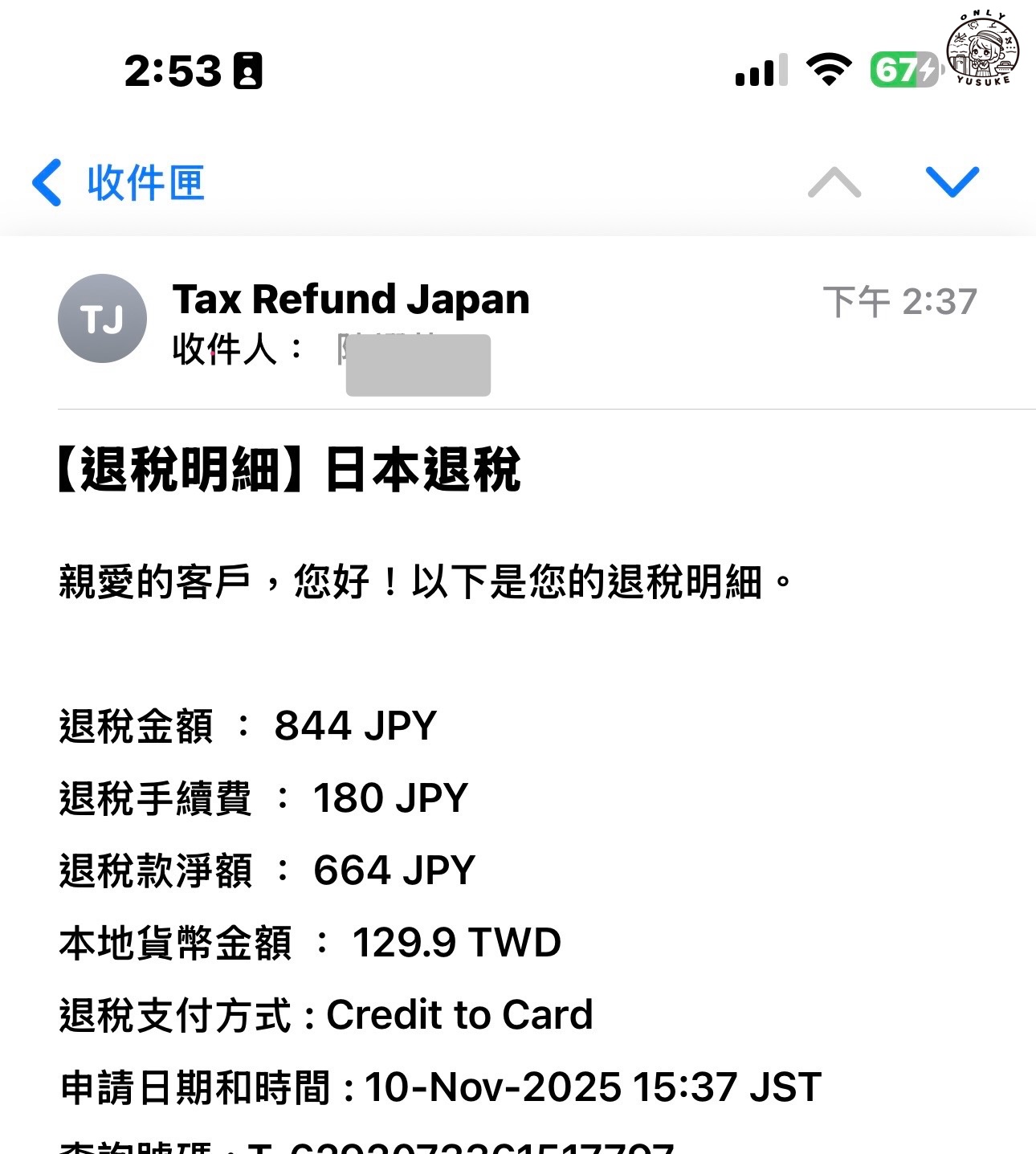Tap the TJ sender avatar icon

103,318
